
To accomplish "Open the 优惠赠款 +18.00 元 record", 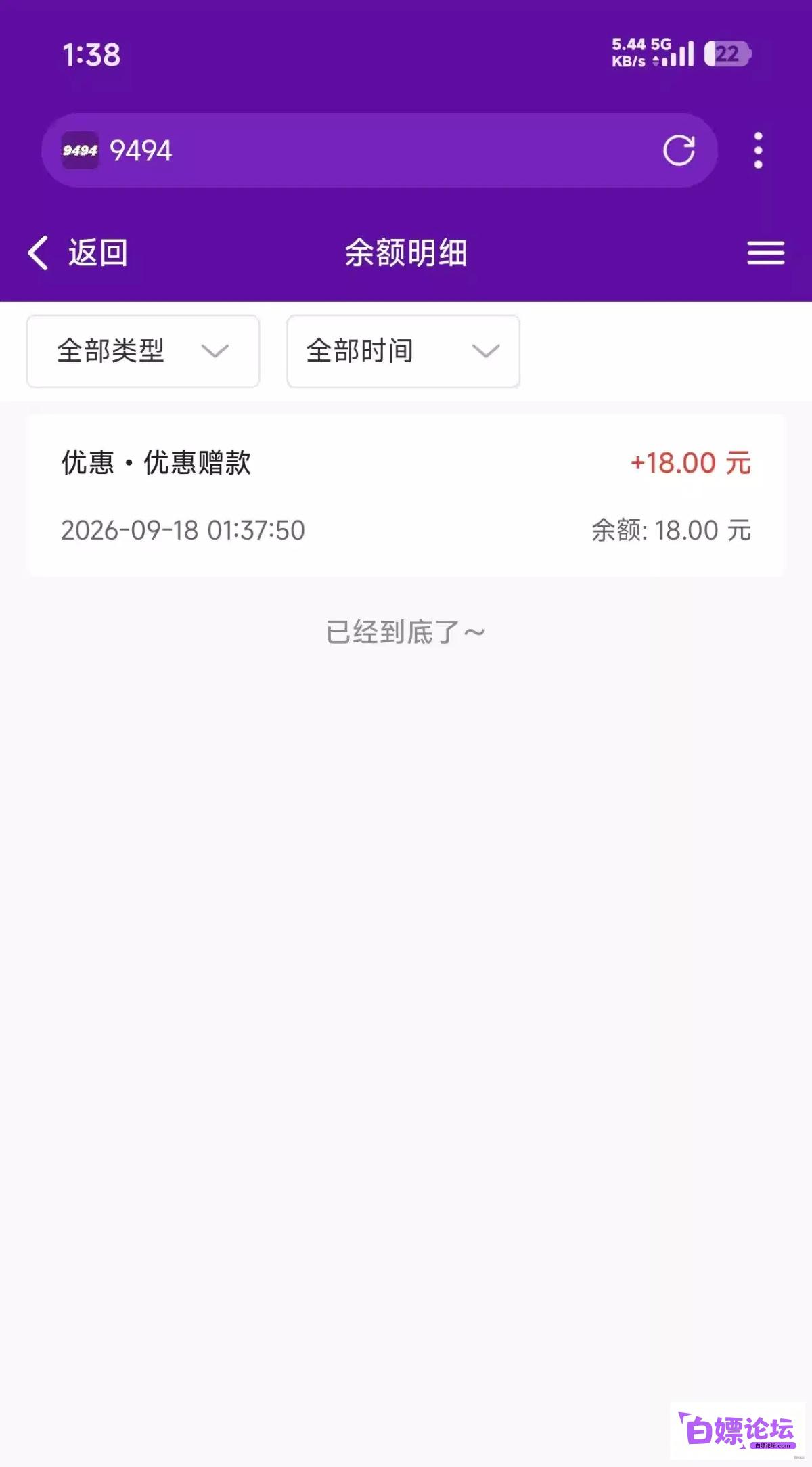I will [406, 496].
